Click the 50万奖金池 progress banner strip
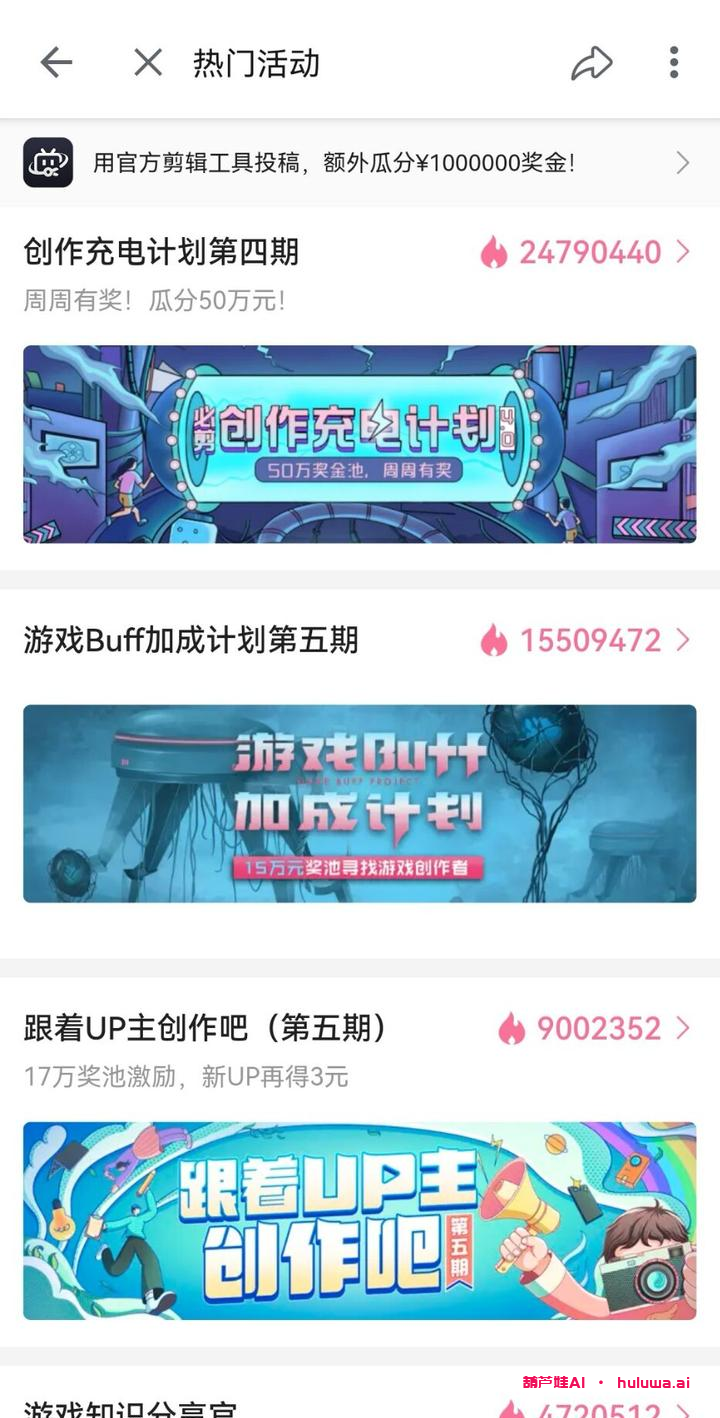The height and width of the screenshot is (1418, 720). 358,470
